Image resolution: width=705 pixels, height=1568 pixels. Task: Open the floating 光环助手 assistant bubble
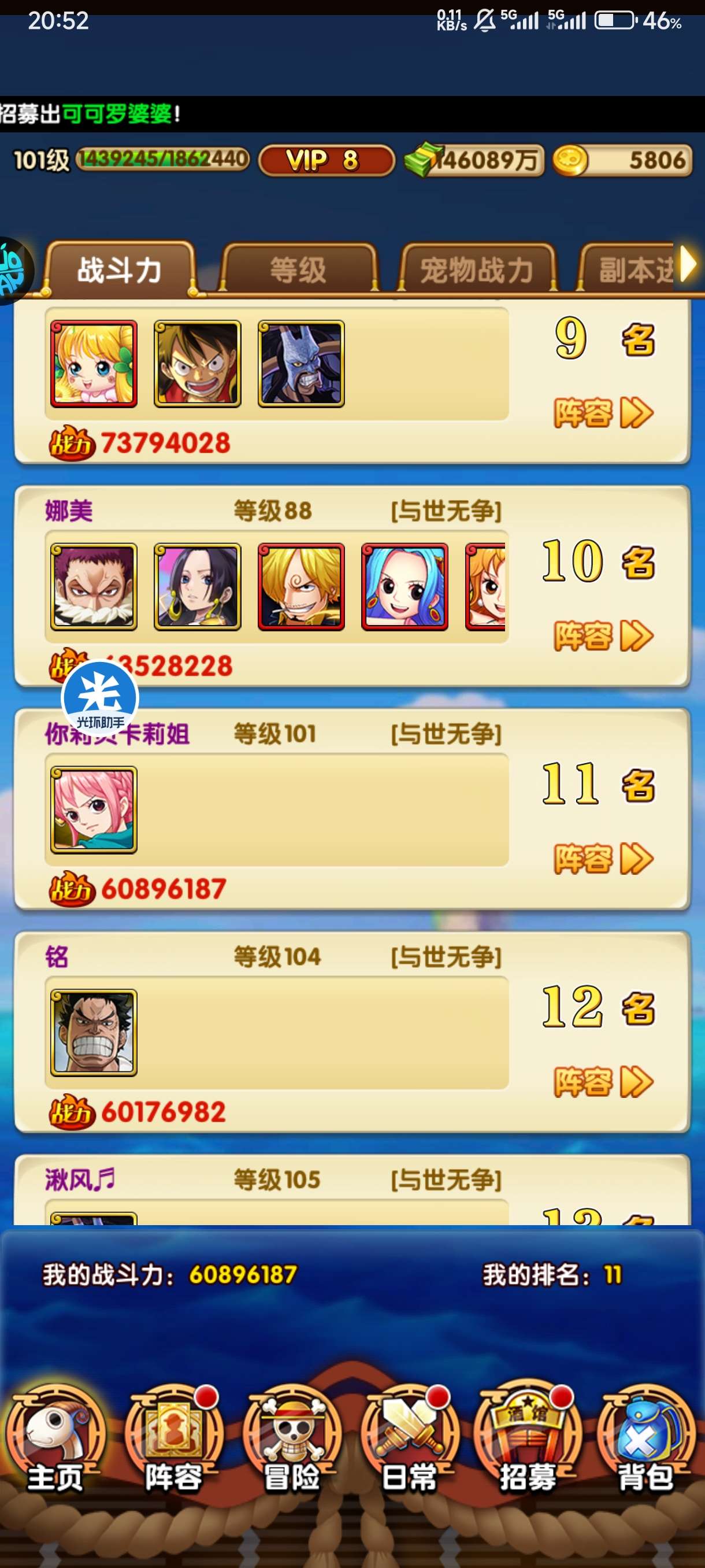(101, 698)
